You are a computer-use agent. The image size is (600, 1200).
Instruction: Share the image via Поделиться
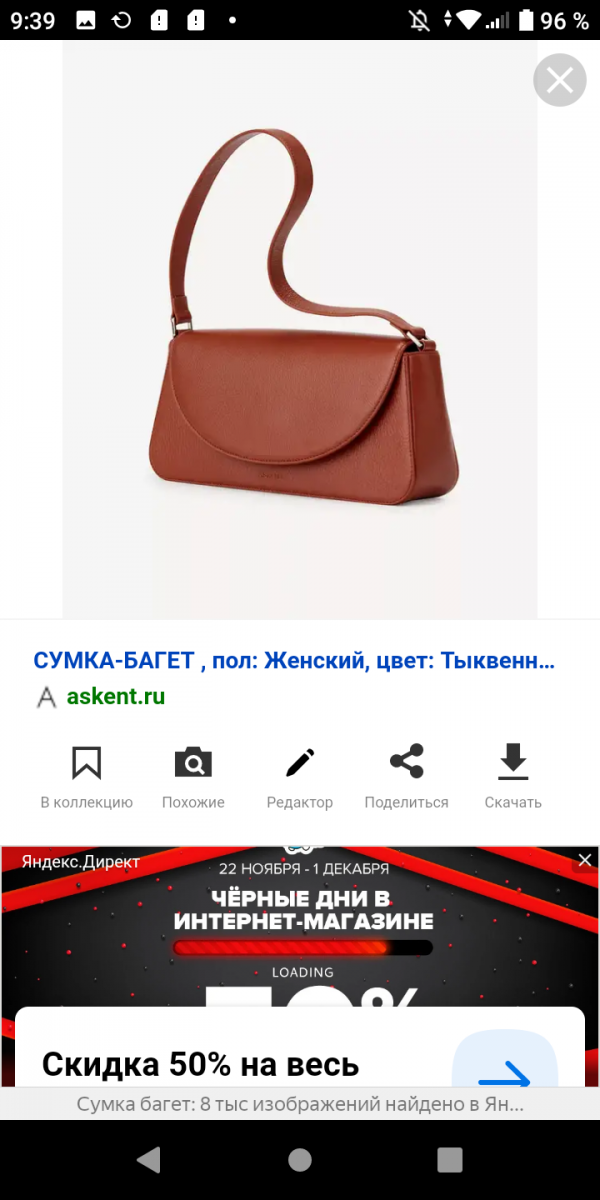pos(407,777)
